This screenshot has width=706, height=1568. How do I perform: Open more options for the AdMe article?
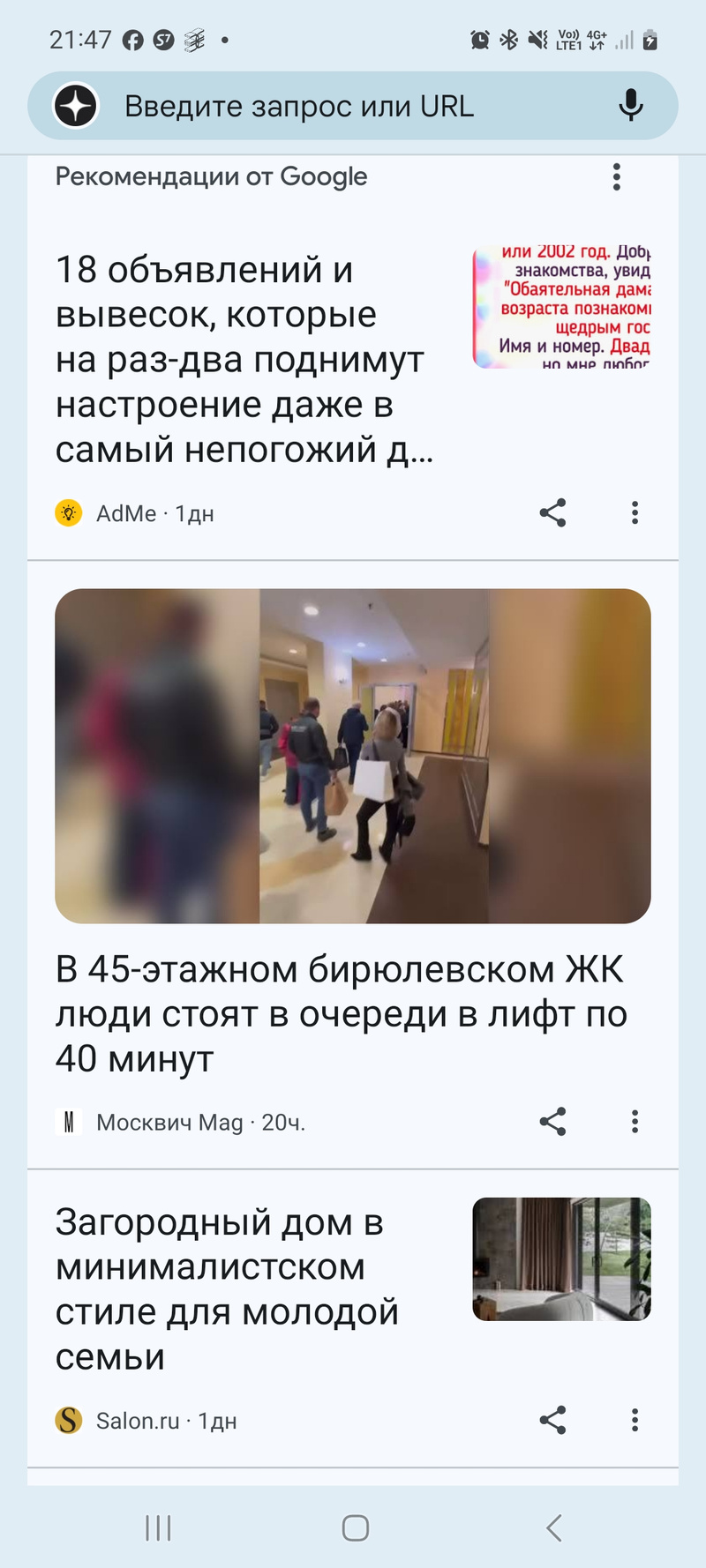(x=635, y=513)
